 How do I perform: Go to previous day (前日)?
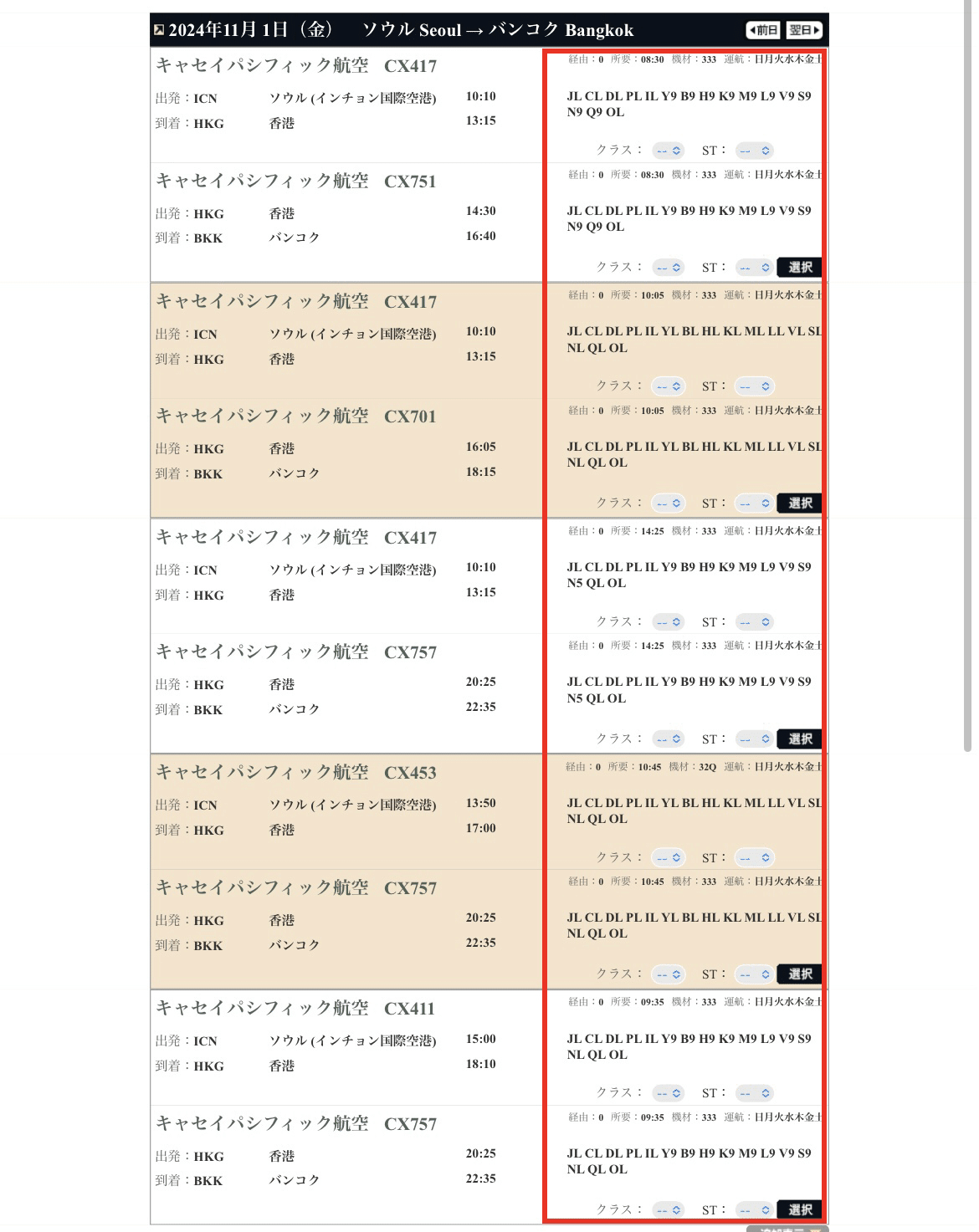pyautogui.click(x=763, y=31)
